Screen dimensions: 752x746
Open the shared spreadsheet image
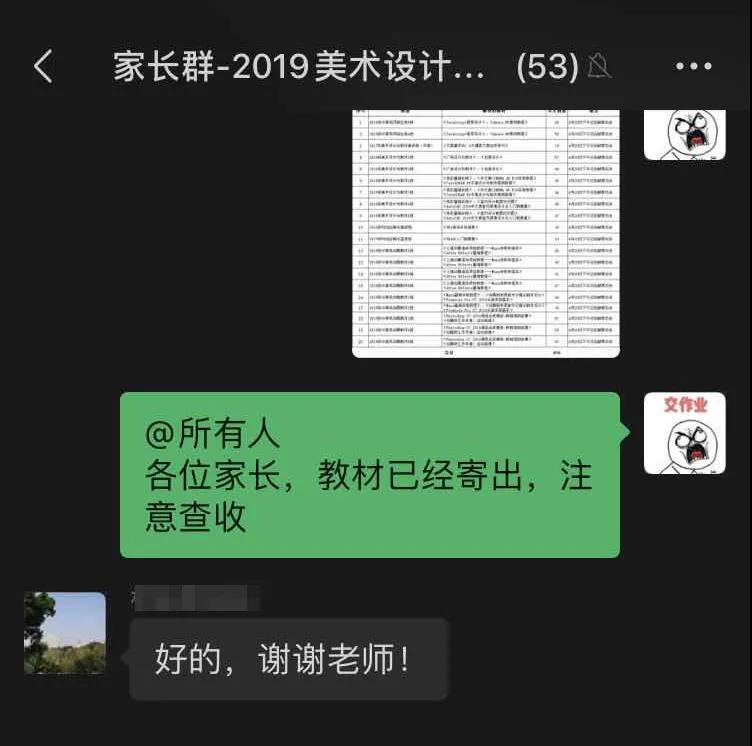[486, 232]
